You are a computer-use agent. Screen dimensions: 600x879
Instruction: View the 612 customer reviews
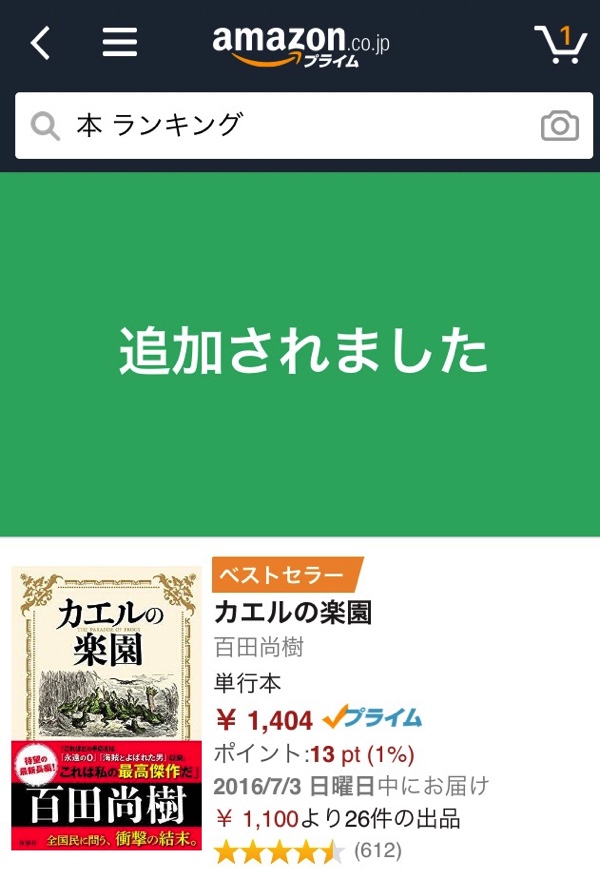tap(308, 851)
